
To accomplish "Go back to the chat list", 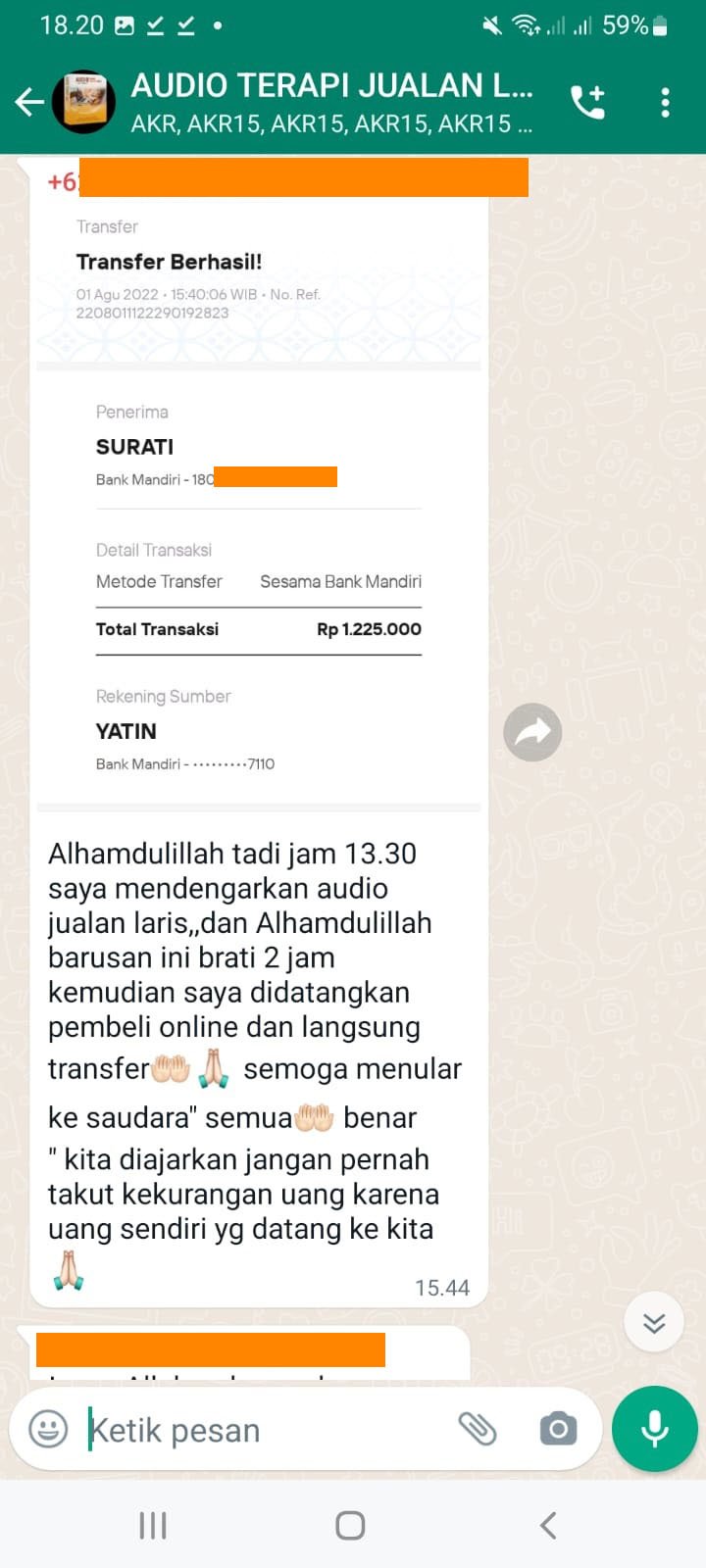I will click(x=29, y=102).
